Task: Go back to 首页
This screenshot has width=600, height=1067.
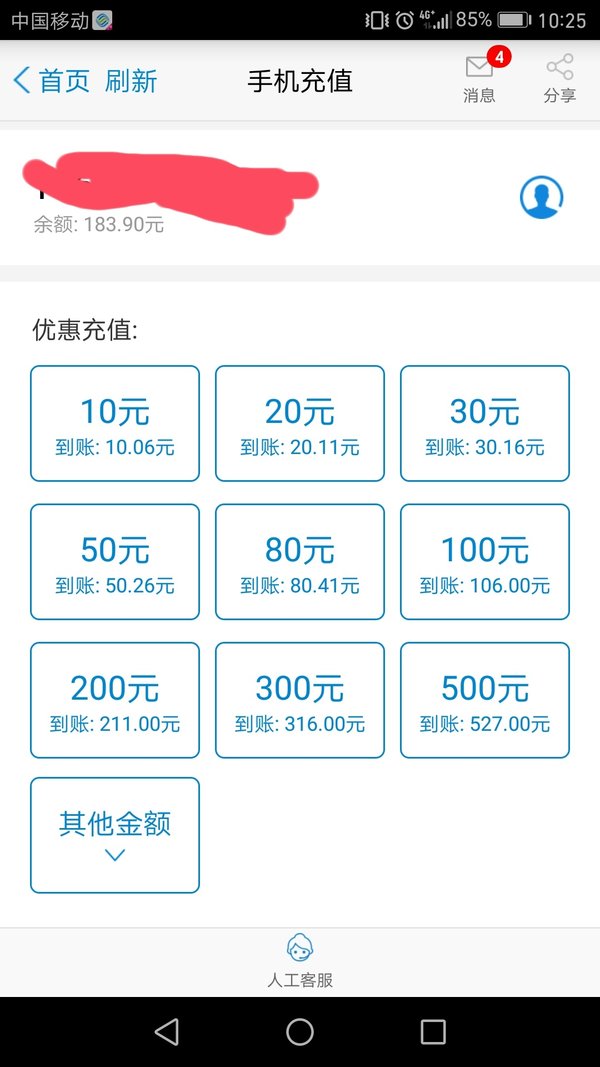Action: [x=52, y=81]
